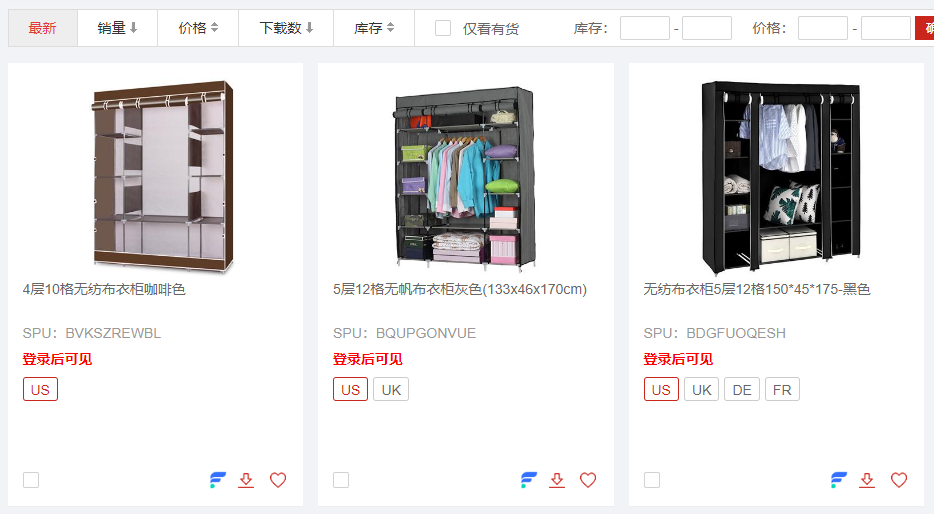Tick the checkbox for product BVKSZREWBL

tap(31, 480)
